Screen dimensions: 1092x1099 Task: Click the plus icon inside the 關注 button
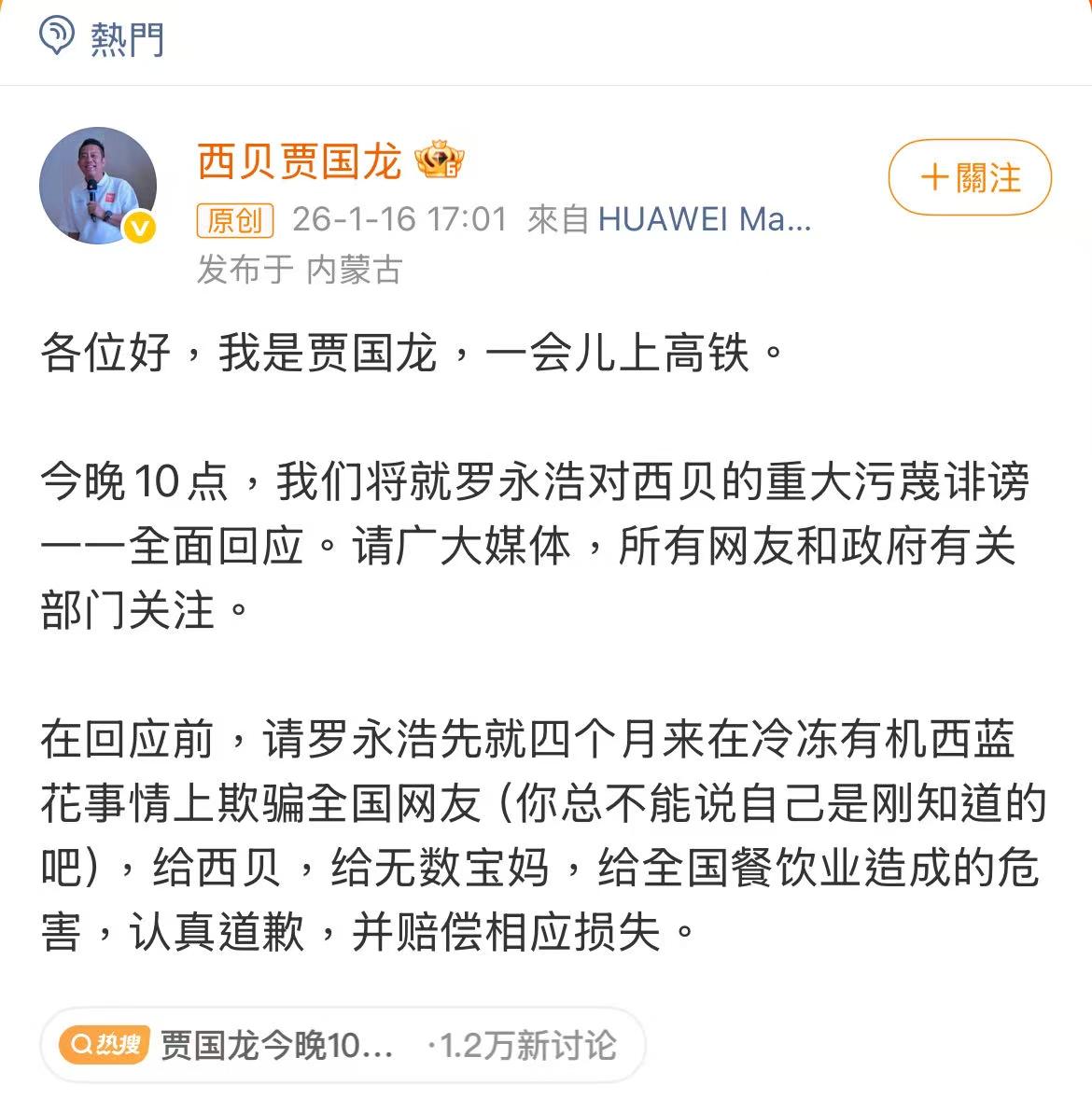[931, 177]
